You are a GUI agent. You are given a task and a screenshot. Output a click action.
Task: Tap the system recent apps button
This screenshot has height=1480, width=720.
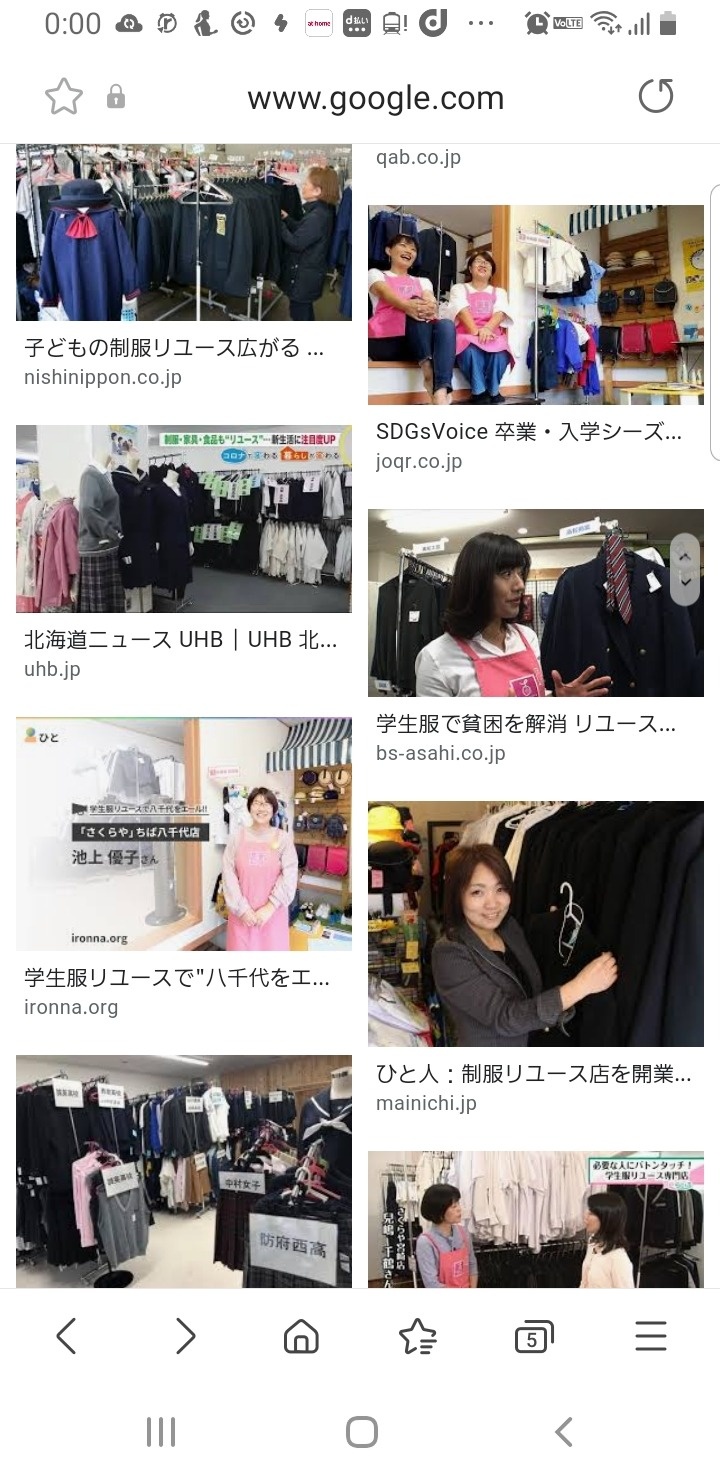pos(161,1432)
